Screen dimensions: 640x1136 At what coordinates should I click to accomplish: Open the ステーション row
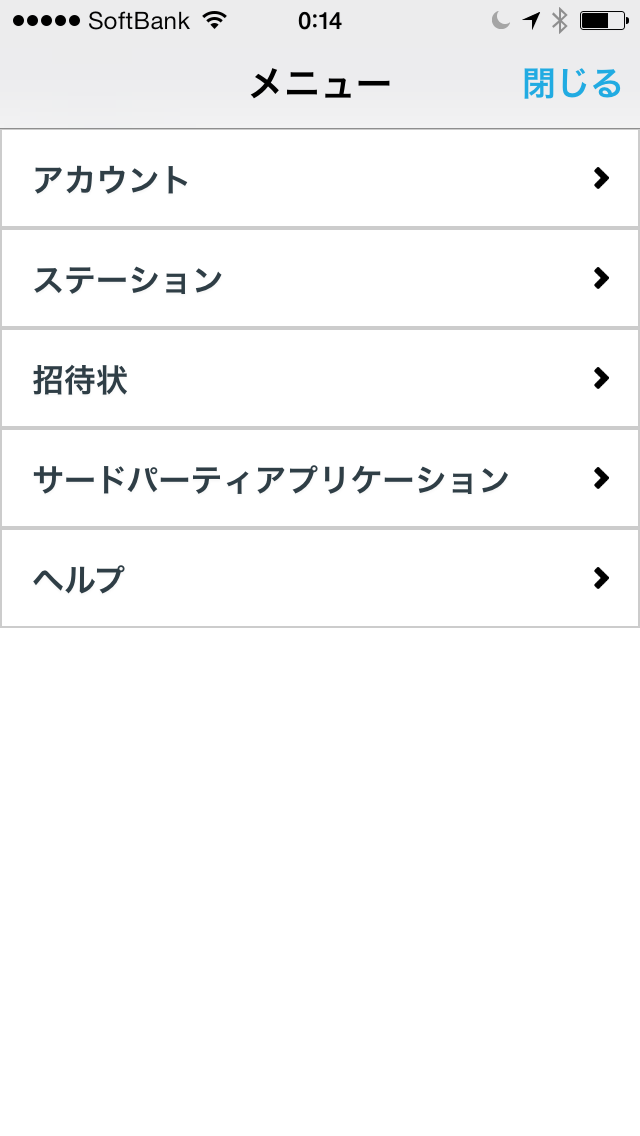320,279
